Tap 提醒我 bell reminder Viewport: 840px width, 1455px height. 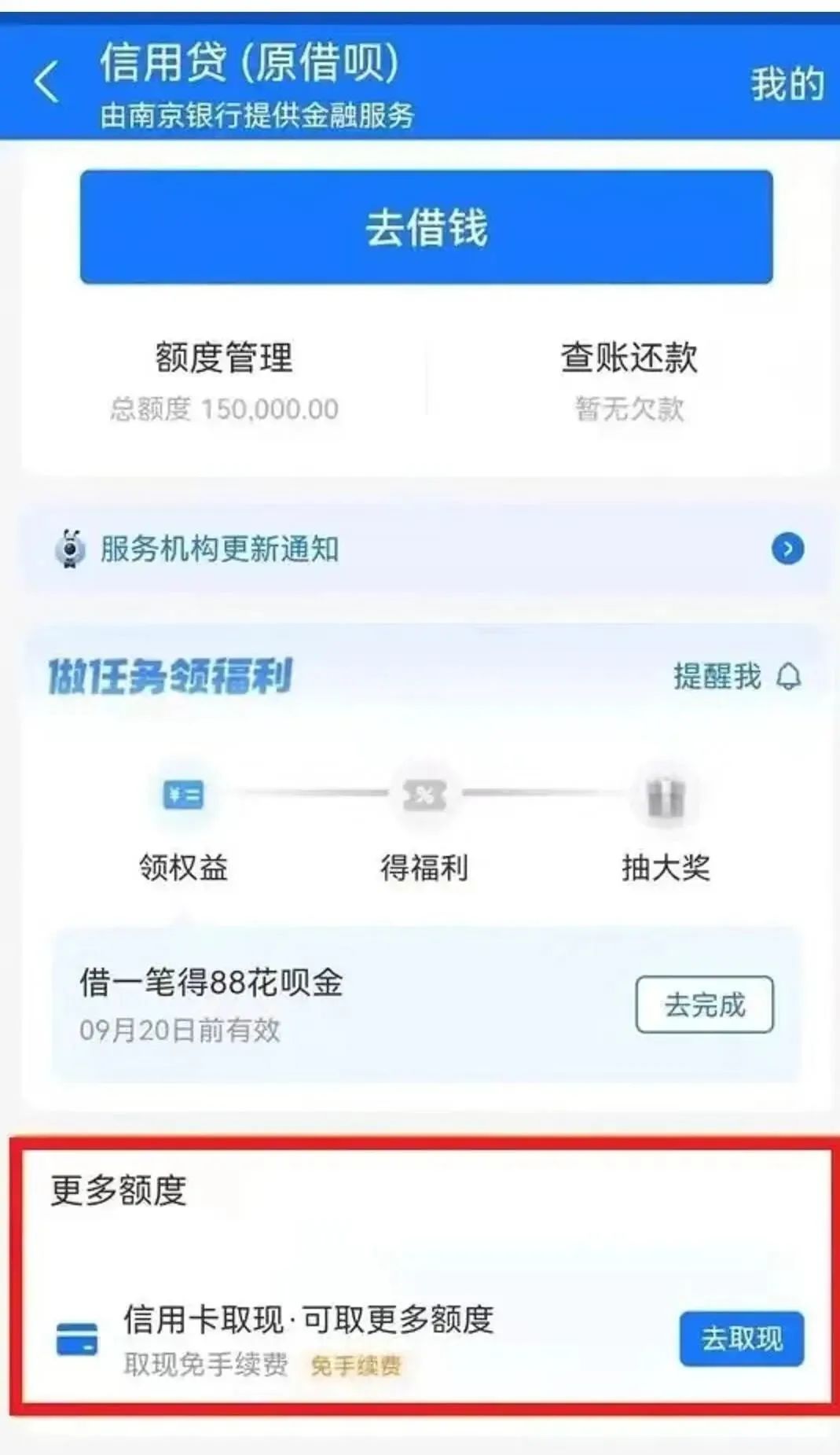point(736,676)
